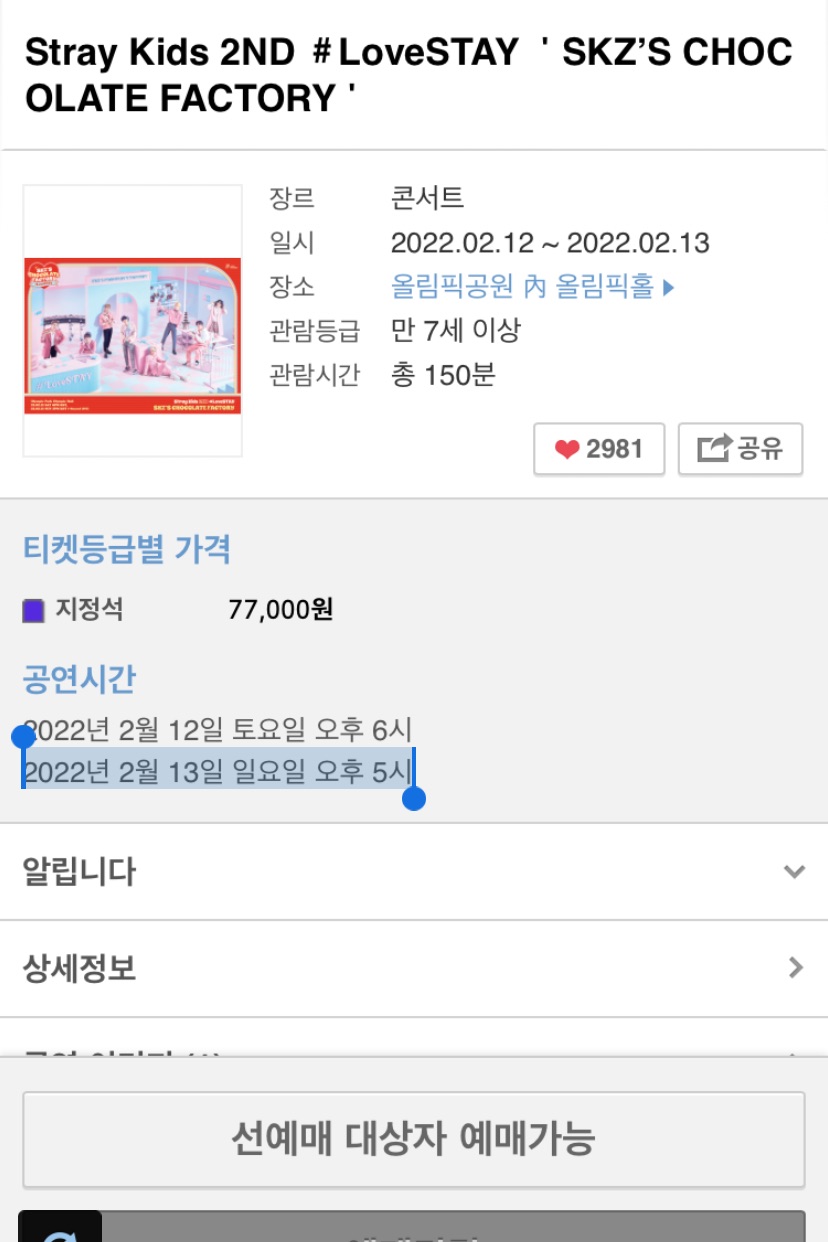Image resolution: width=828 pixels, height=1242 pixels.
Task: Share this concert via 공유 button
Action: click(740, 449)
